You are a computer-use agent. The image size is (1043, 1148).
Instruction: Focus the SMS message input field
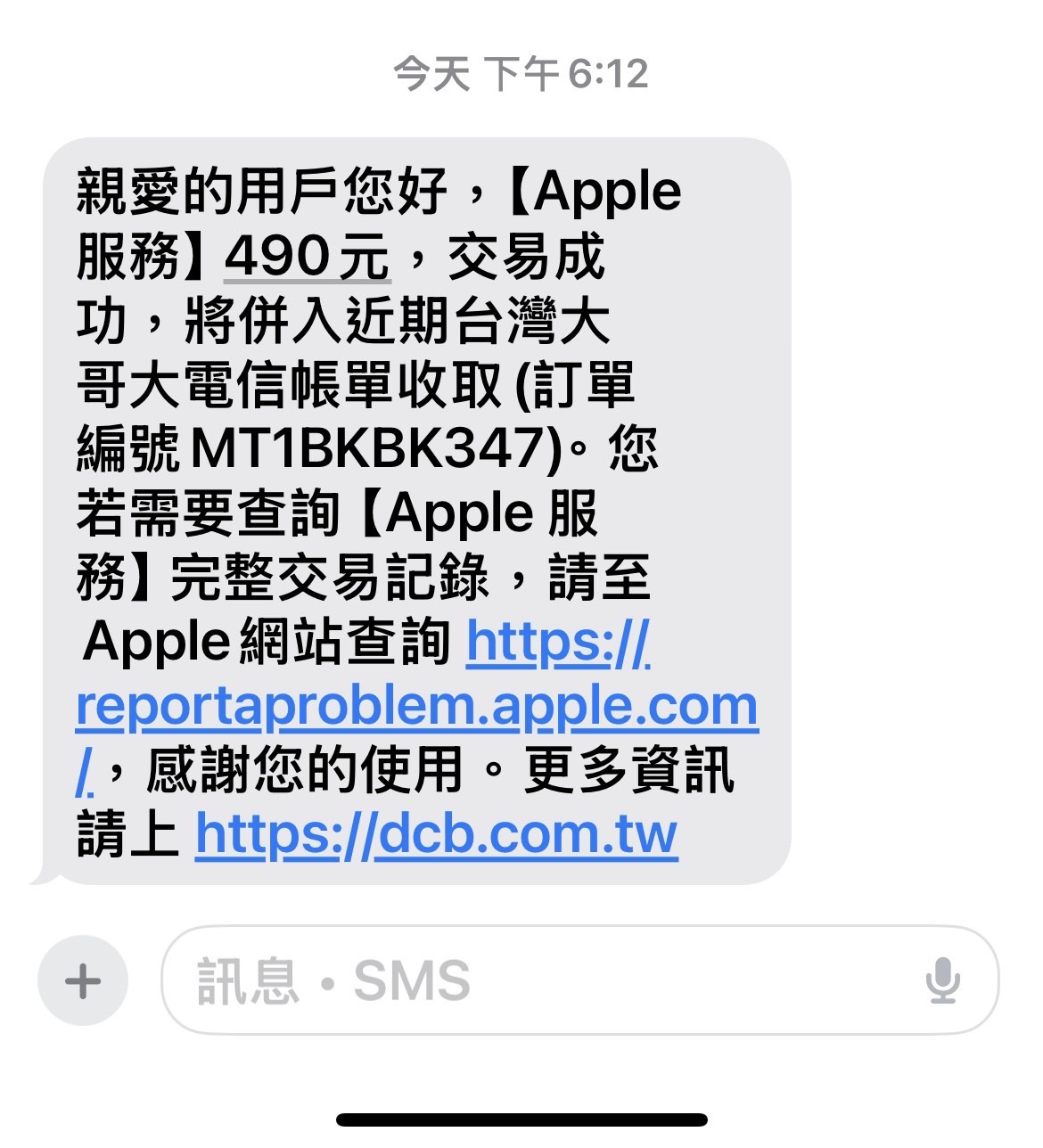[x=535, y=980]
